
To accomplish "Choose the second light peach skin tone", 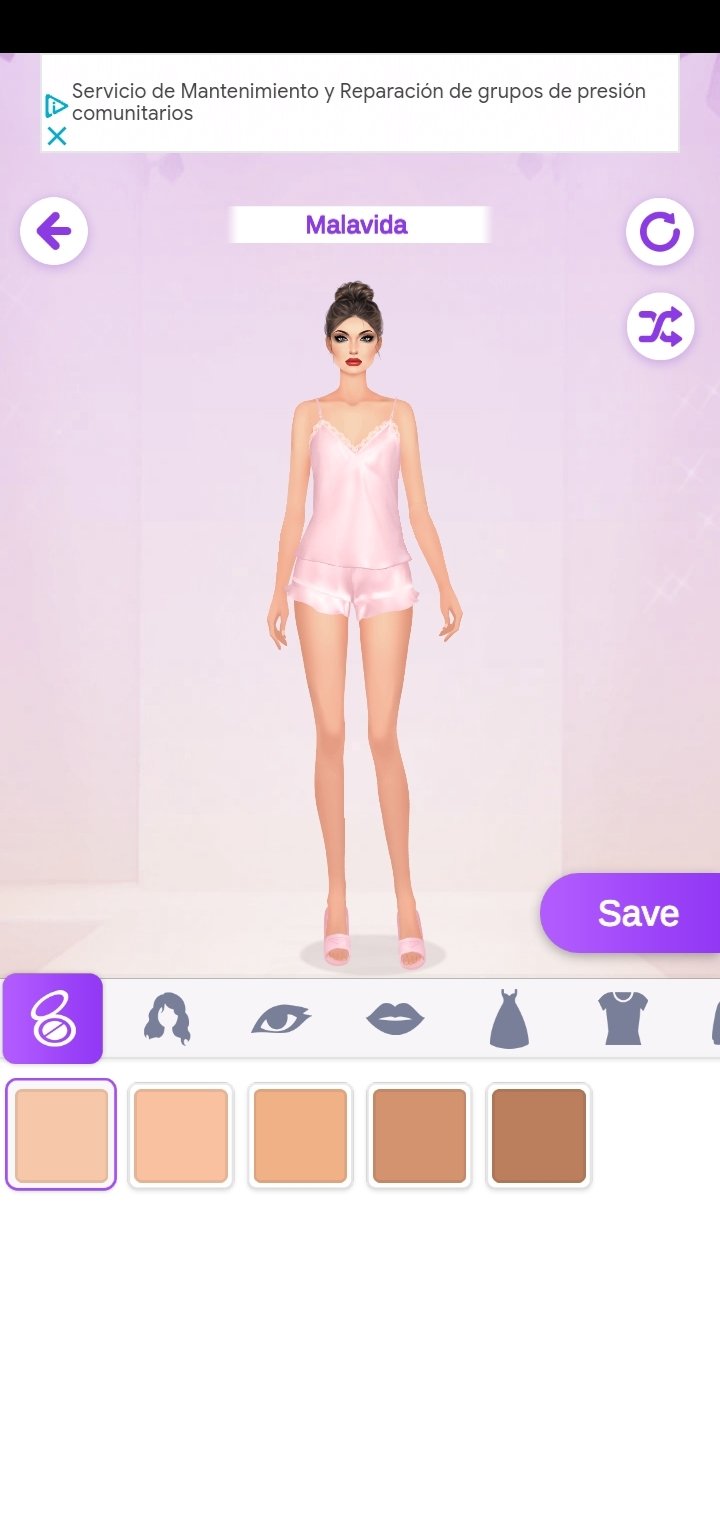I will (x=181, y=1135).
